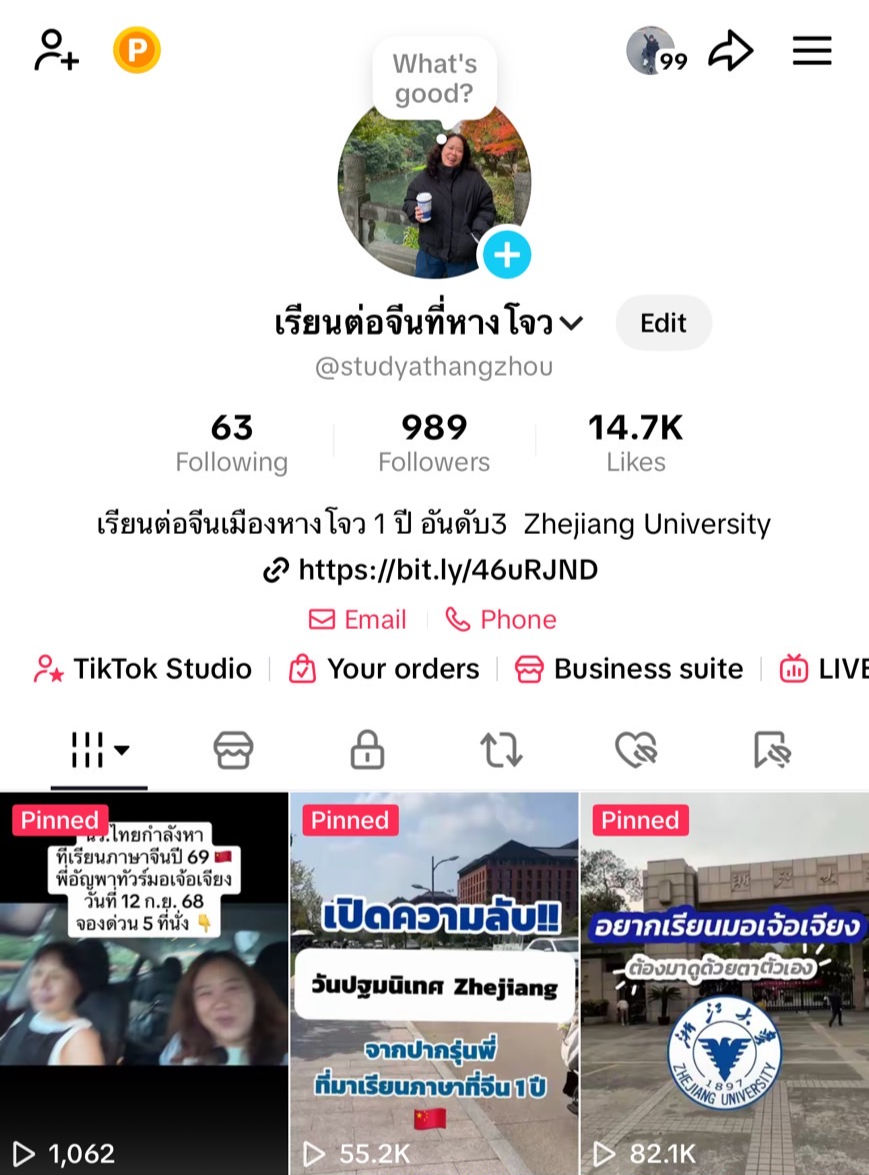Viewport: 869px width, 1175px height.
Task: Open the showcase shop tab
Action: pyautogui.click(x=233, y=750)
